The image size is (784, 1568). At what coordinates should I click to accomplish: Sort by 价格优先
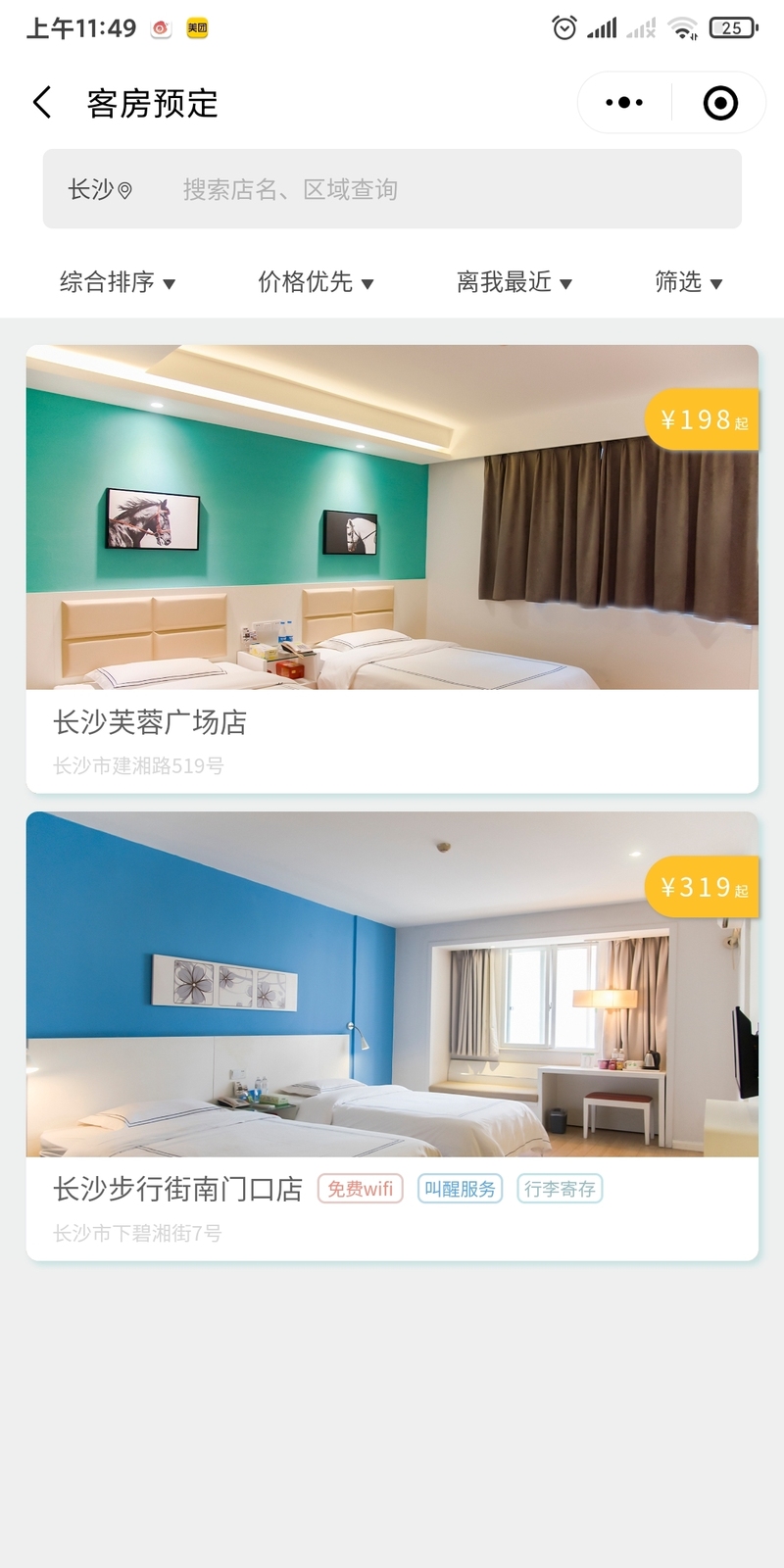pos(315,282)
